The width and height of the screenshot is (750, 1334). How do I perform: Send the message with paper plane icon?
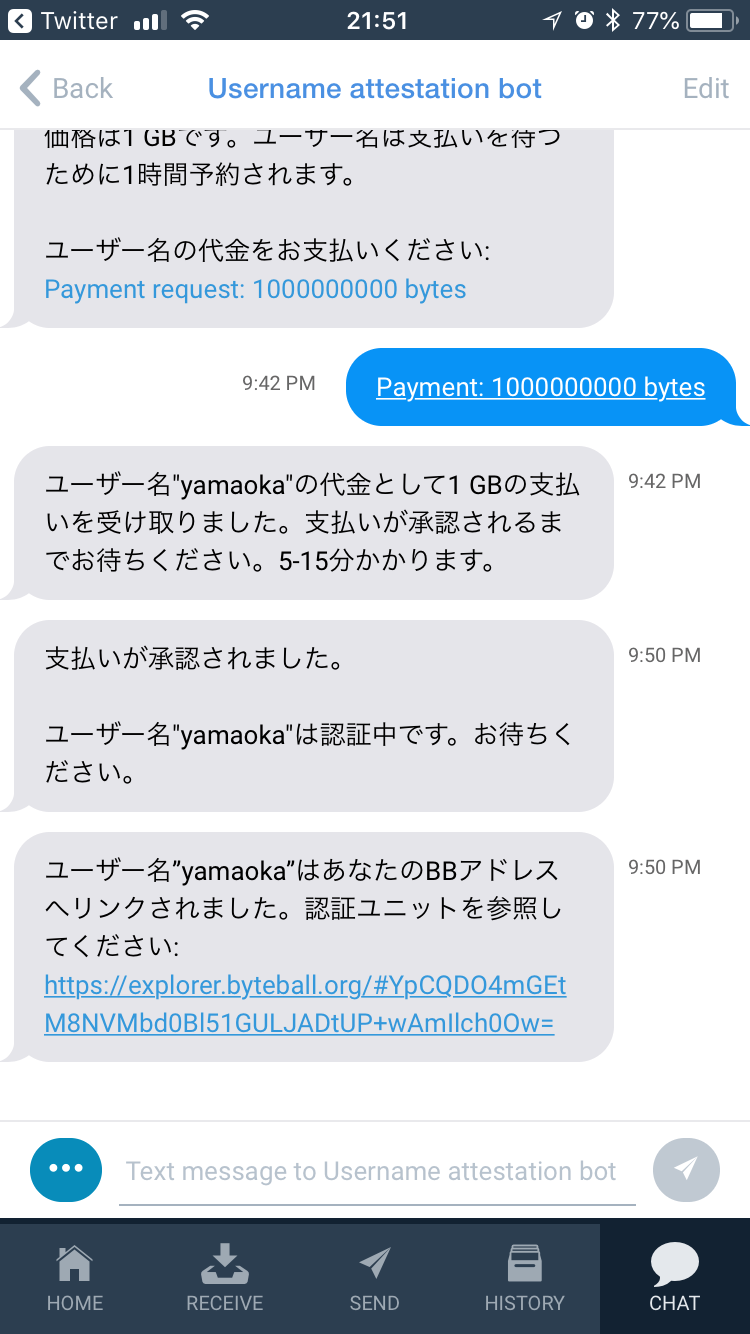pyautogui.click(x=686, y=1169)
